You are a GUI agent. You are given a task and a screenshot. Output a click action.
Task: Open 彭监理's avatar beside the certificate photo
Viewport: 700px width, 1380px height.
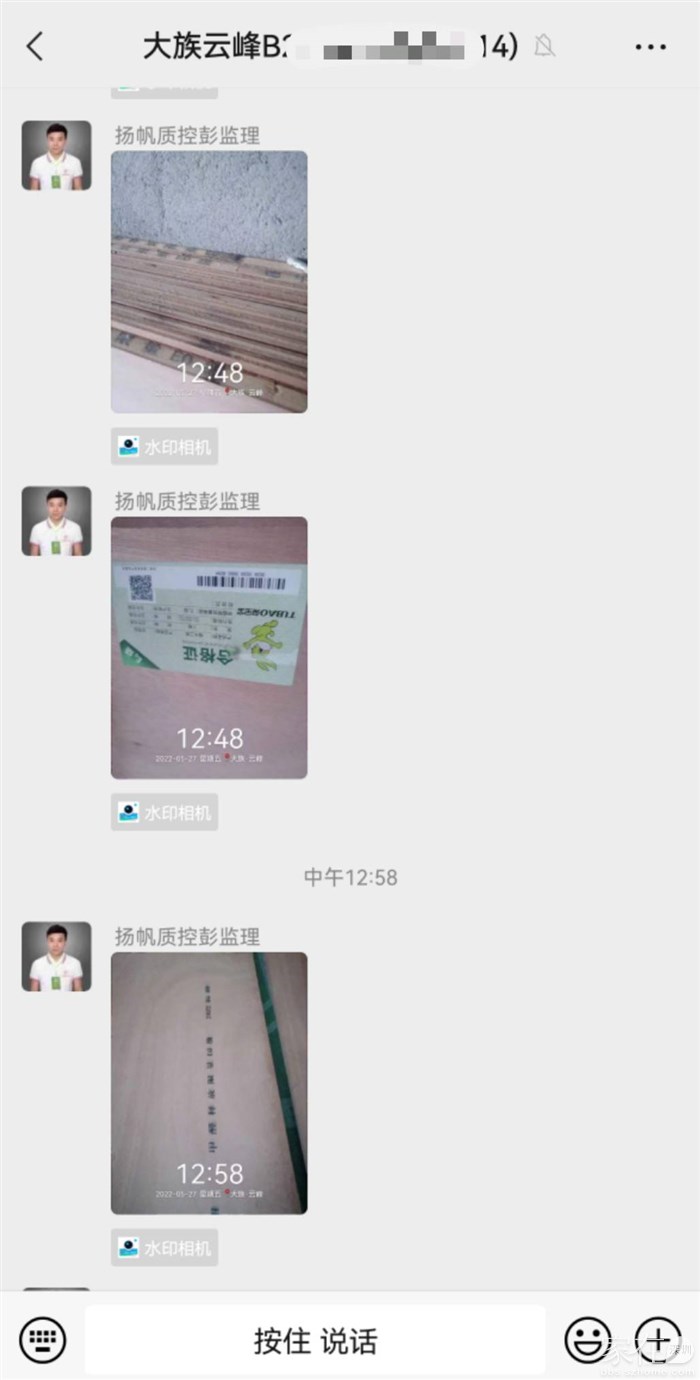point(57,521)
